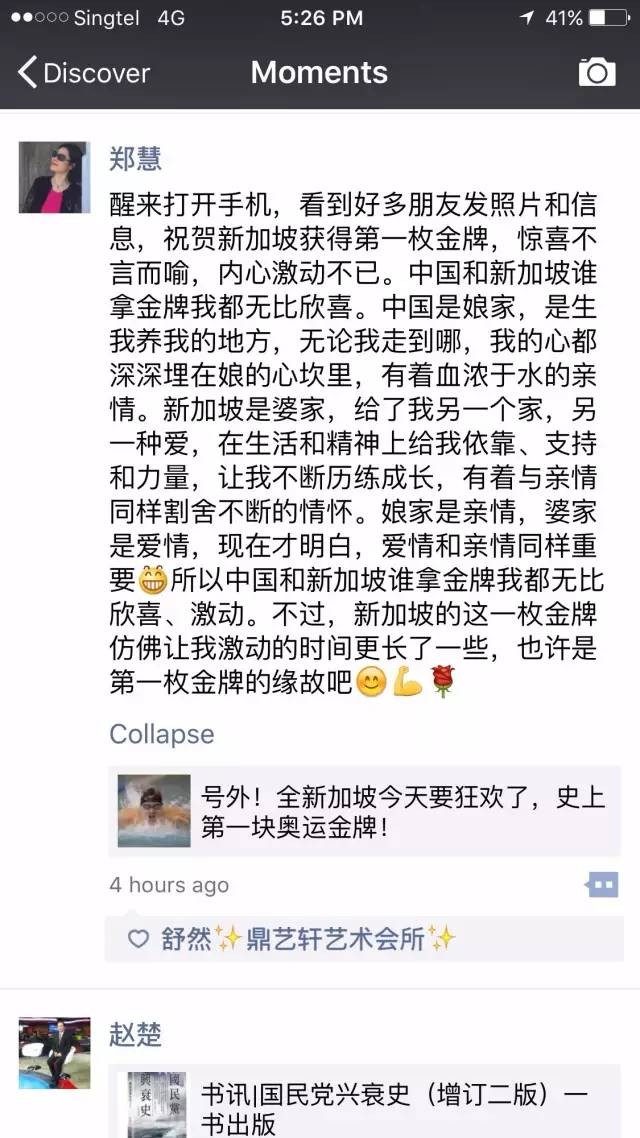Viewport: 640px width, 1138px height.
Task: Collapse 郑慧's long post
Action: click(x=161, y=734)
